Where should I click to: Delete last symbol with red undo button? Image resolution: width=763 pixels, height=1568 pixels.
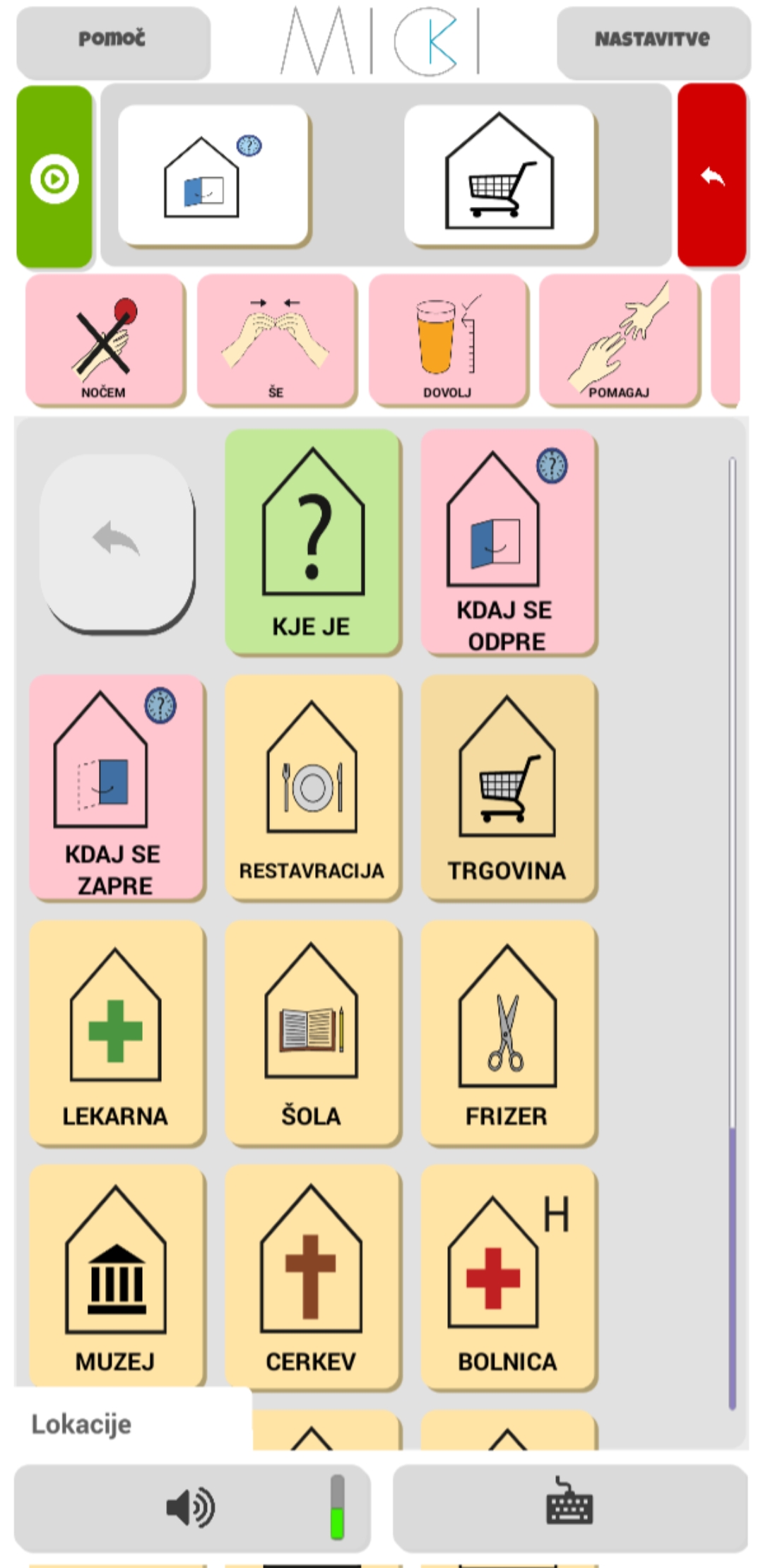pyautogui.click(x=712, y=176)
